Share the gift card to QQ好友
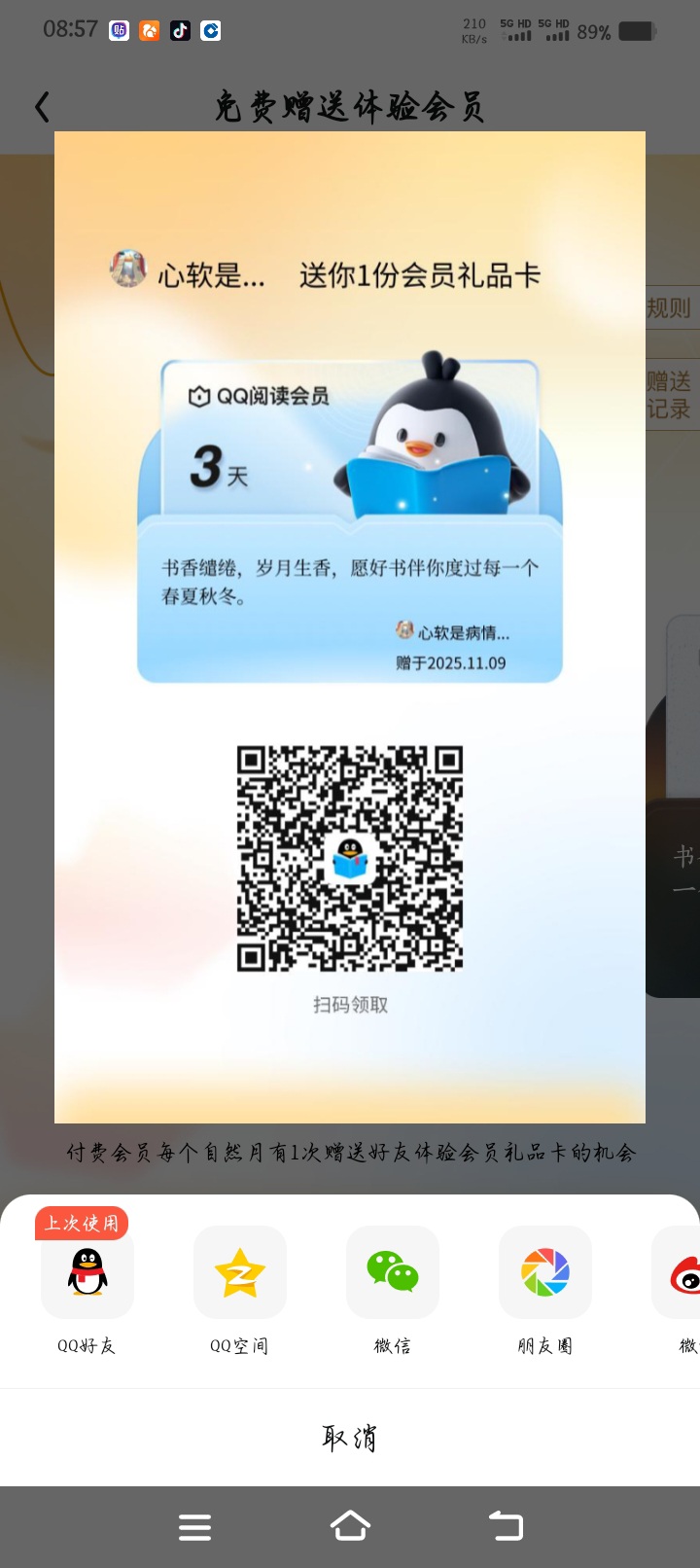This screenshot has width=700, height=1568. [87, 1272]
